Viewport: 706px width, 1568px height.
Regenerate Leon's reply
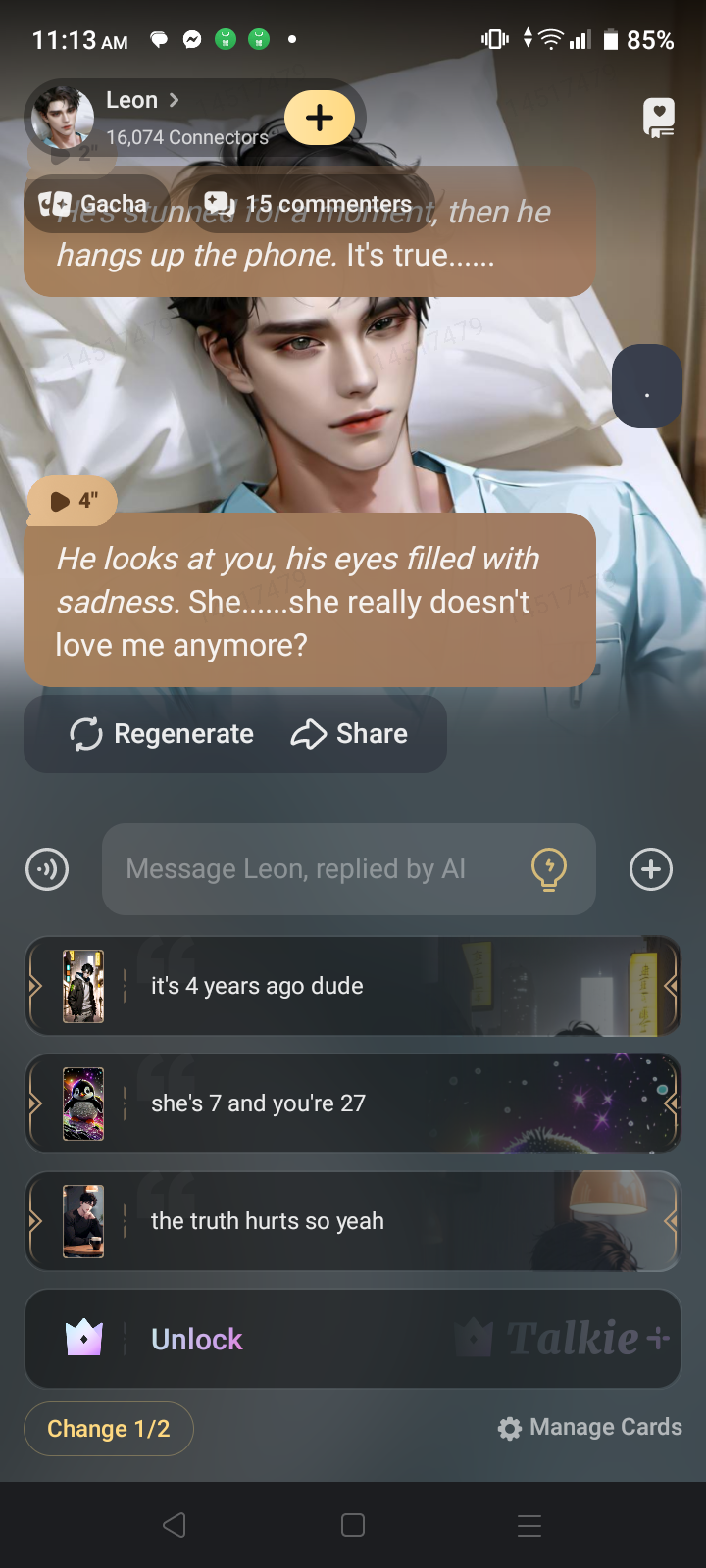point(163,734)
